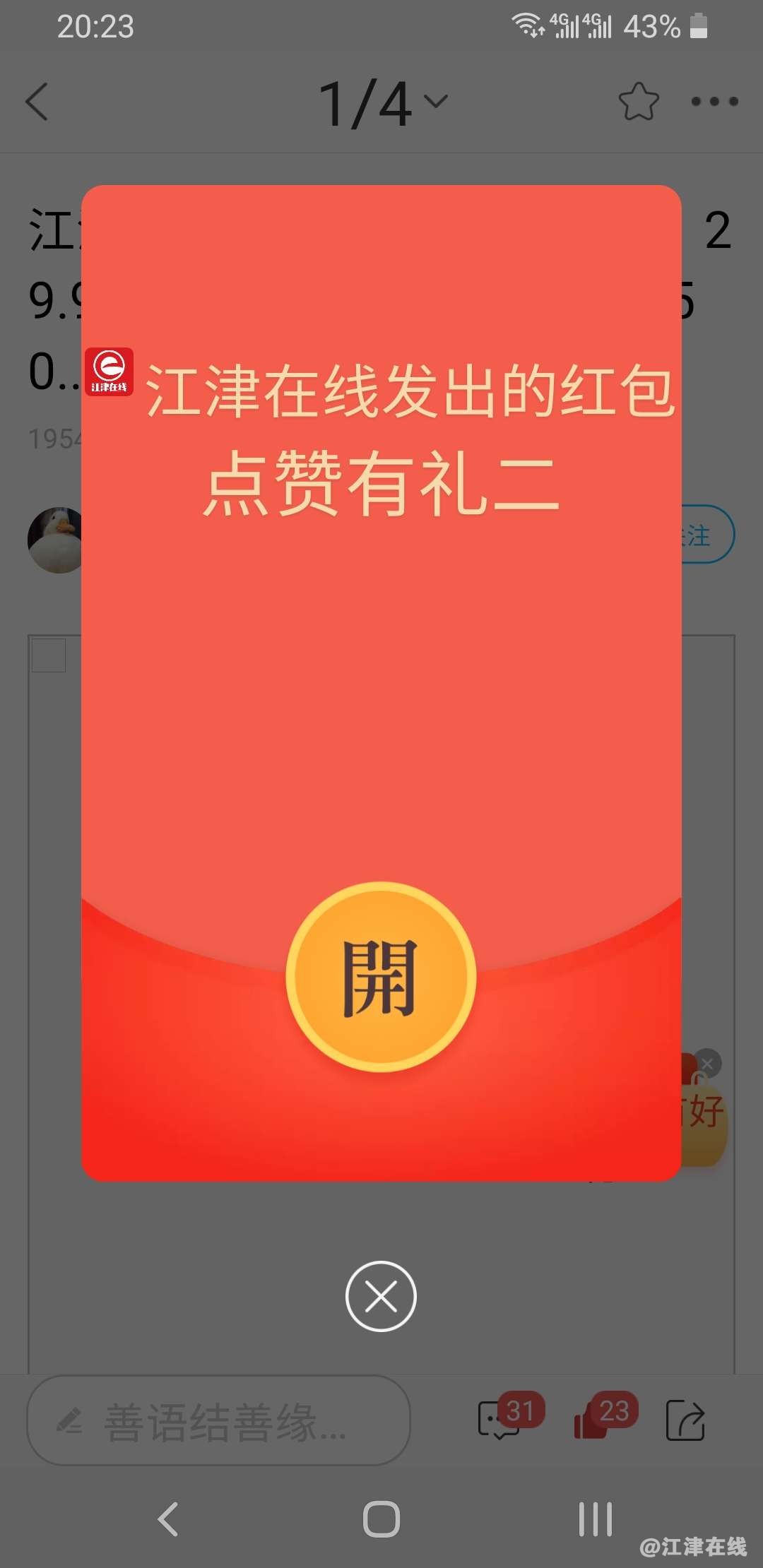Open system recent apps
This screenshot has width=763, height=1568.
click(595, 1519)
